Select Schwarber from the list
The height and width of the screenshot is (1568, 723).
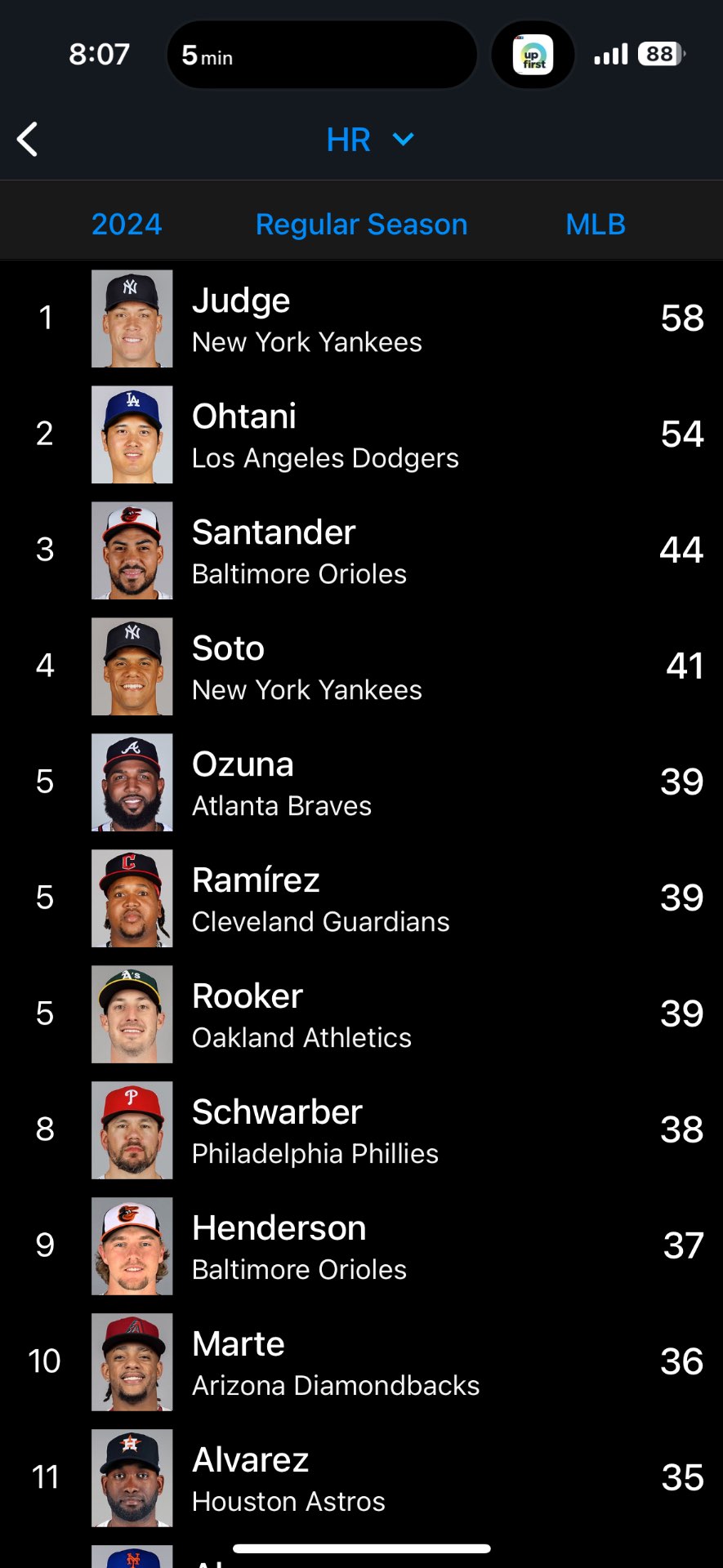(361, 1130)
